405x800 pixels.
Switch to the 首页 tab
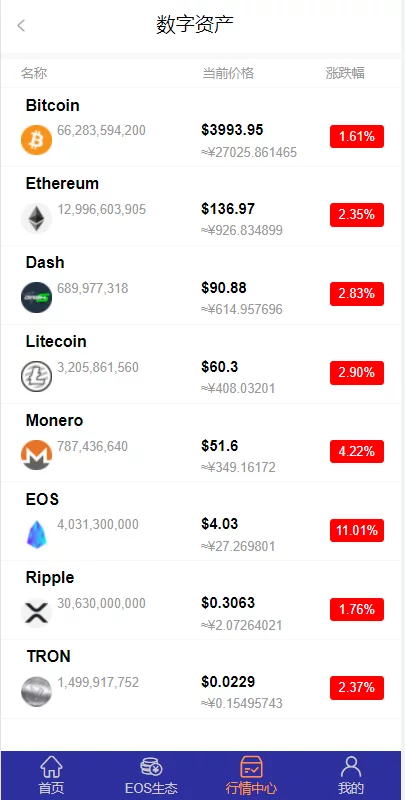51,776
